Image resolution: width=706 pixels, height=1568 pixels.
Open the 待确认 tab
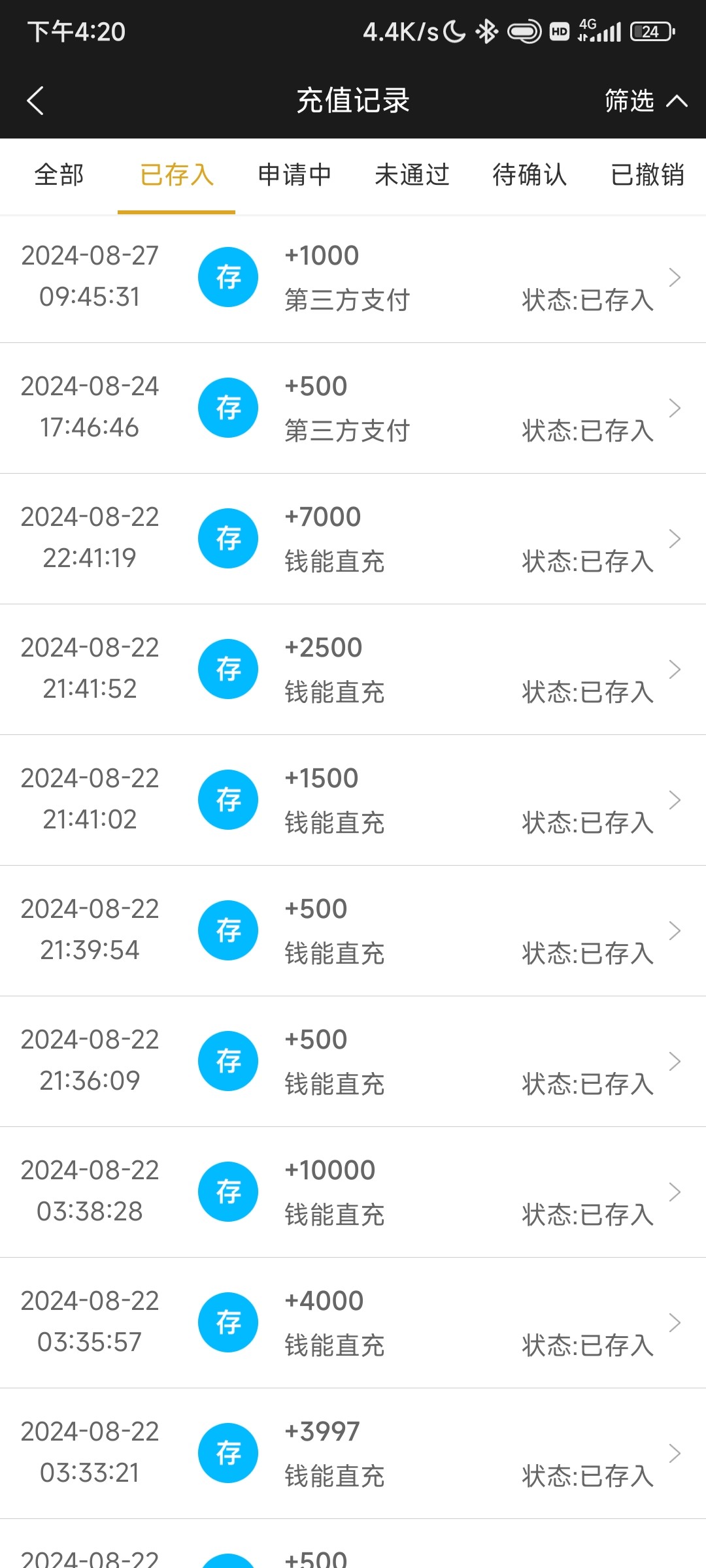tap(529, 175)
